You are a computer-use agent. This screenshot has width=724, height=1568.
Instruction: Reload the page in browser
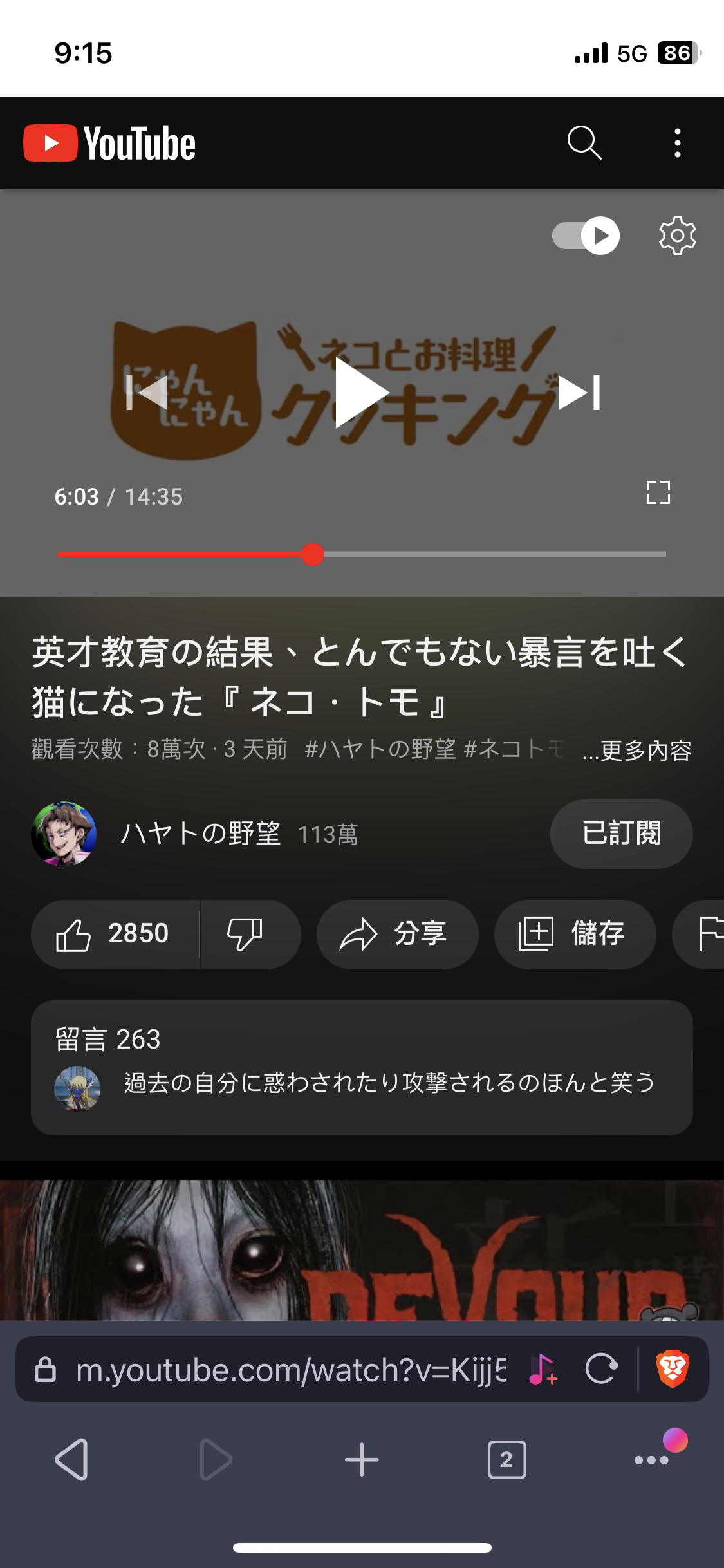602,1369
